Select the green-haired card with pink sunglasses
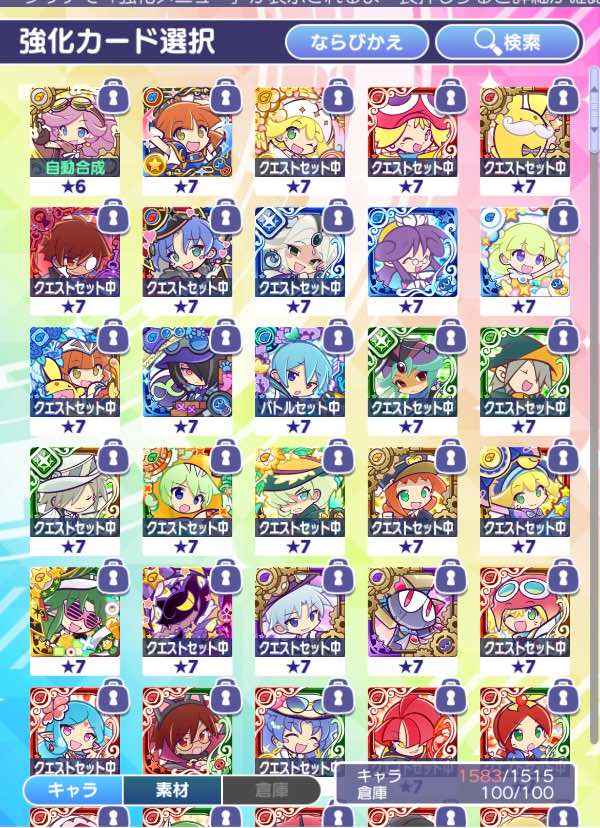Screen dimensions: 600x828 click(74, 620)
